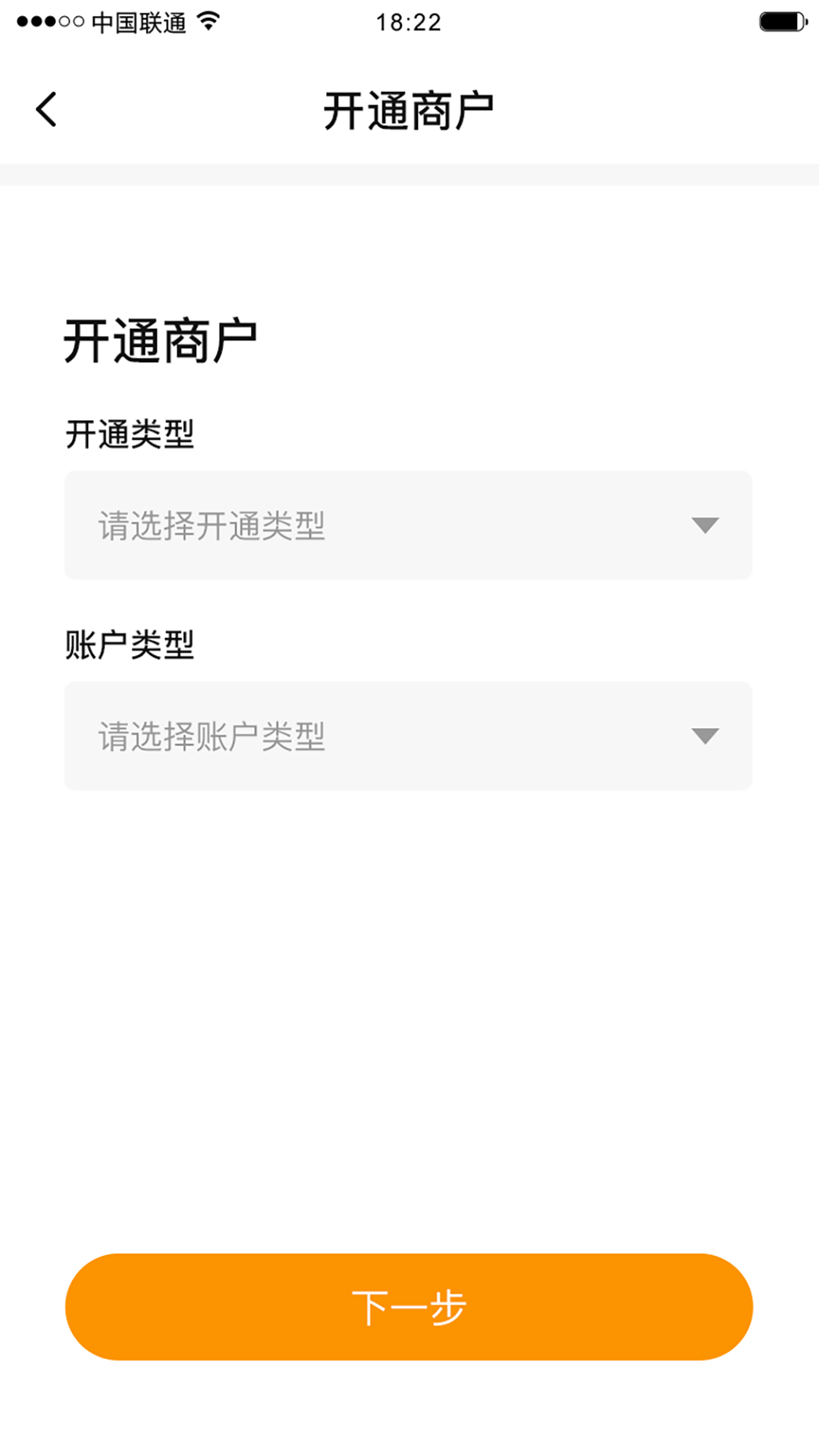Tap the orange 下一步 button
Image resolution: width=819 pixels, height=1456 pixels.
click(x=409, y=1307)
